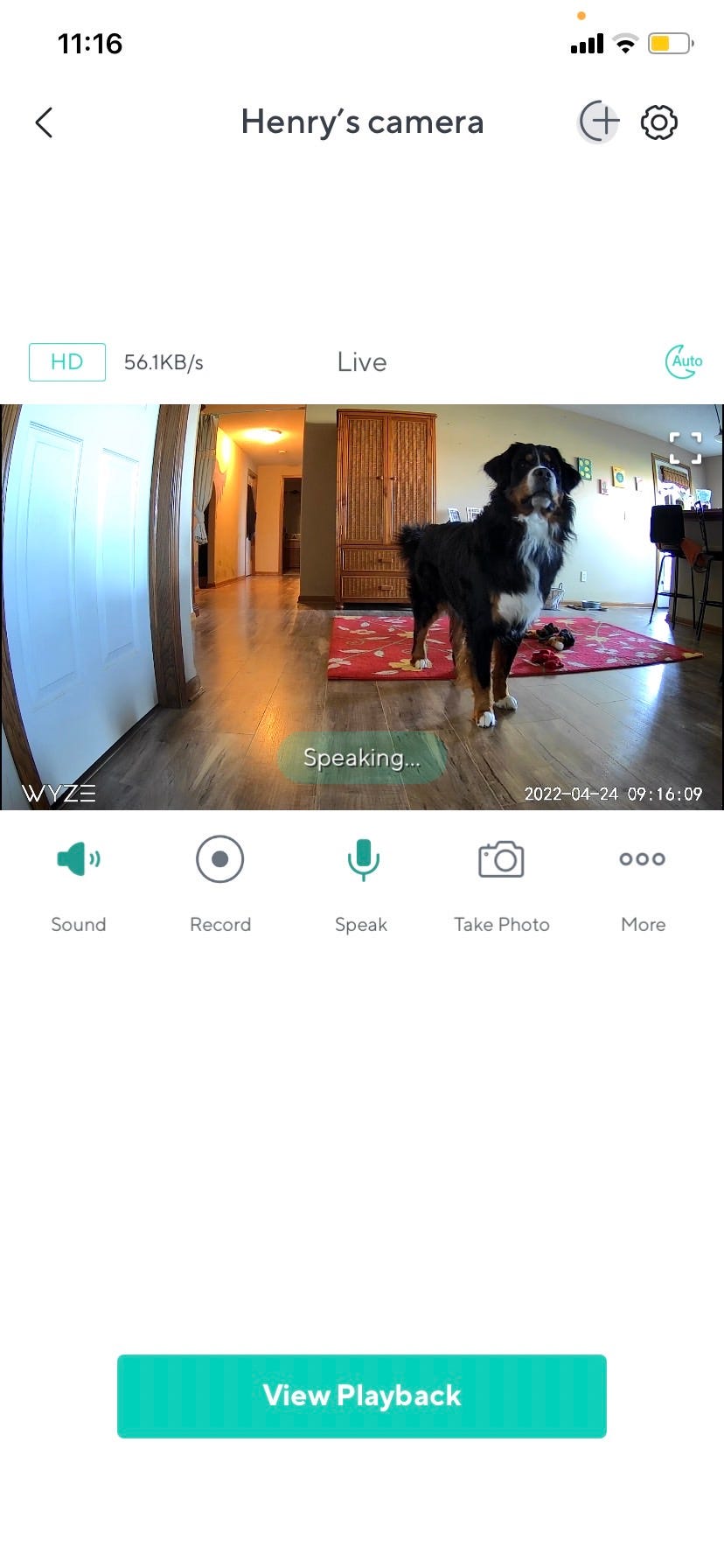This screenshot has width=724, height=1568.
Task: Tap the plus circle icon
Action: tap(599, 122)
